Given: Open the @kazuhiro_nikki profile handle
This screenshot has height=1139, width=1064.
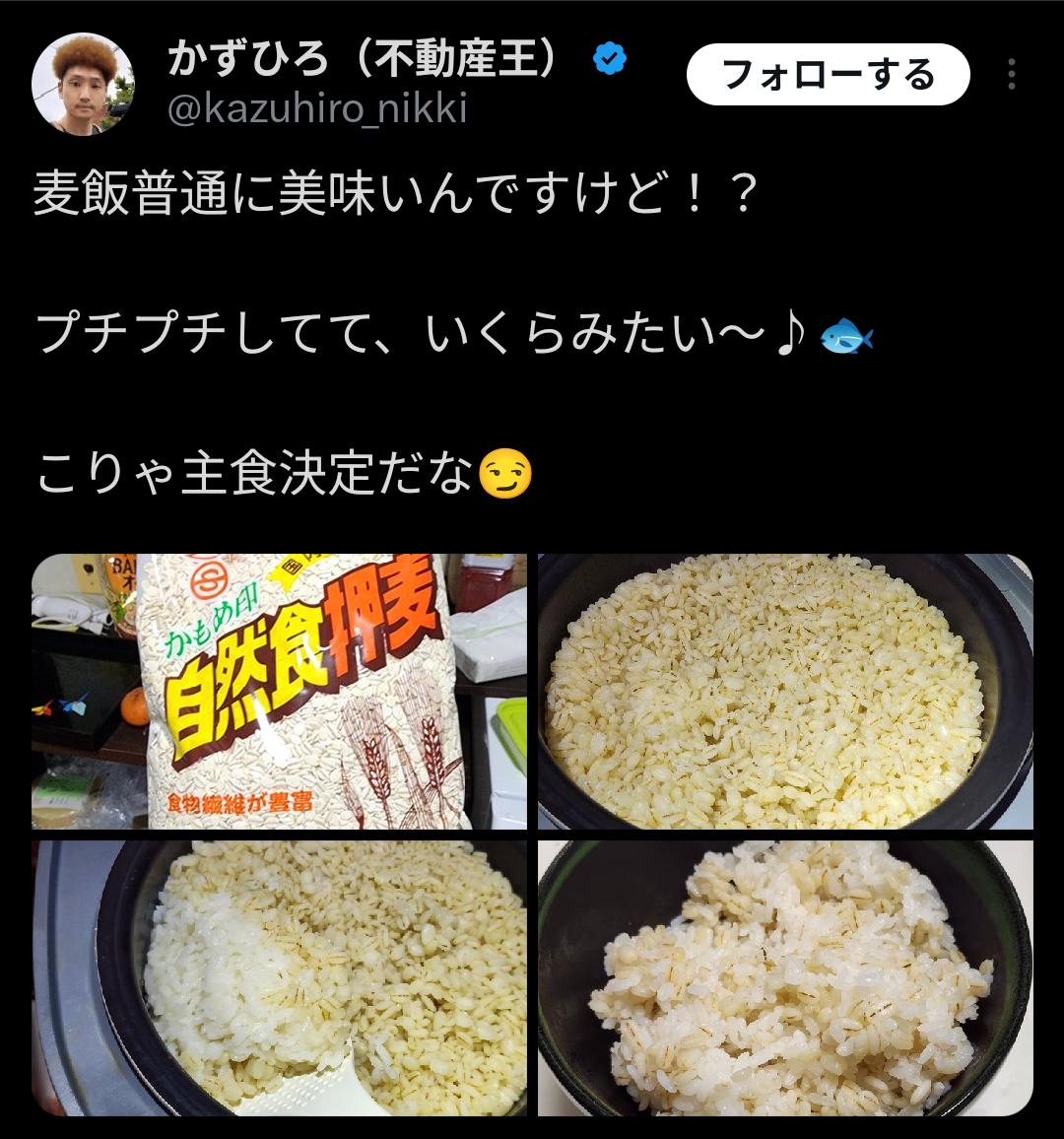Looking at the screenshot, I should (x=317, y=108).
